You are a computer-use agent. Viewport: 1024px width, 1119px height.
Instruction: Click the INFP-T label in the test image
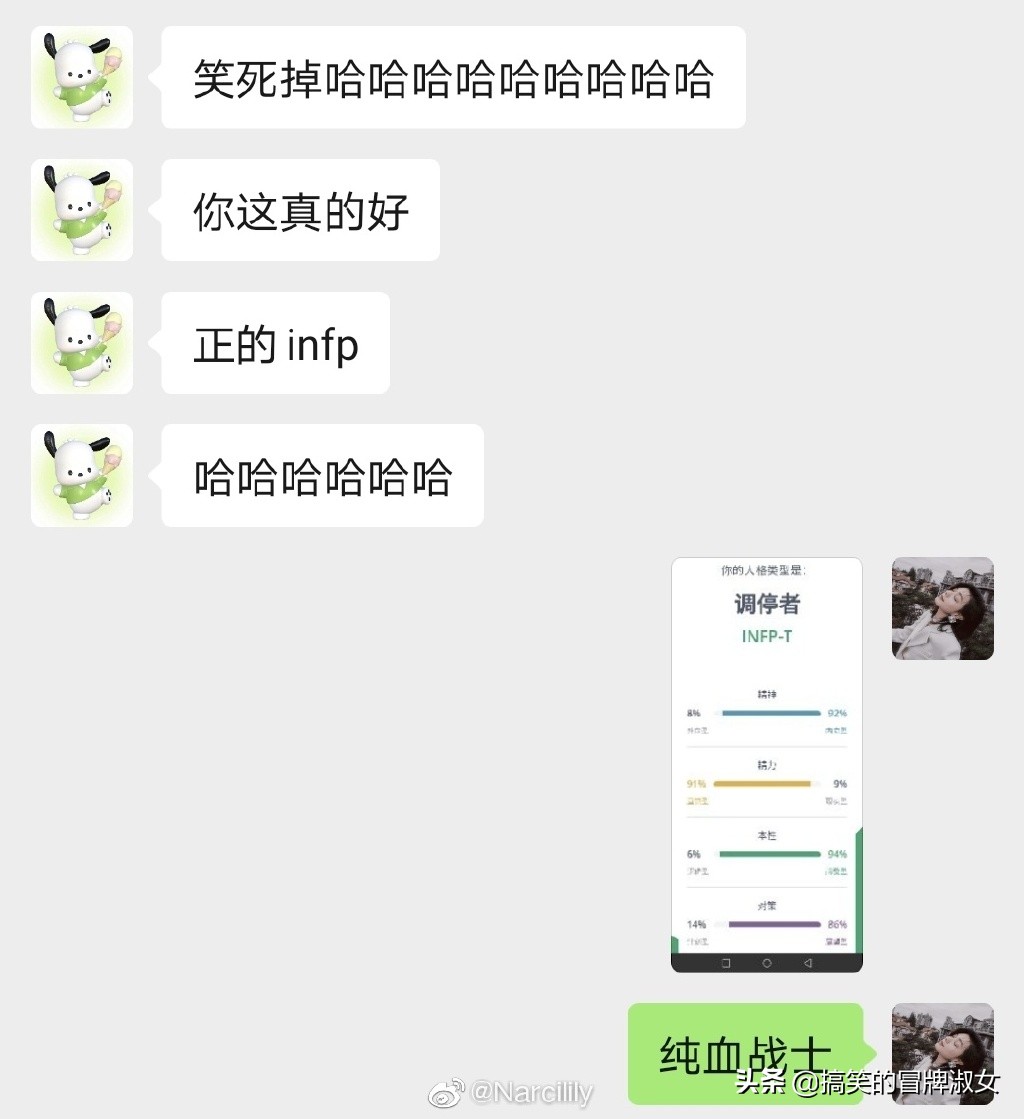(x=766, y=636)
